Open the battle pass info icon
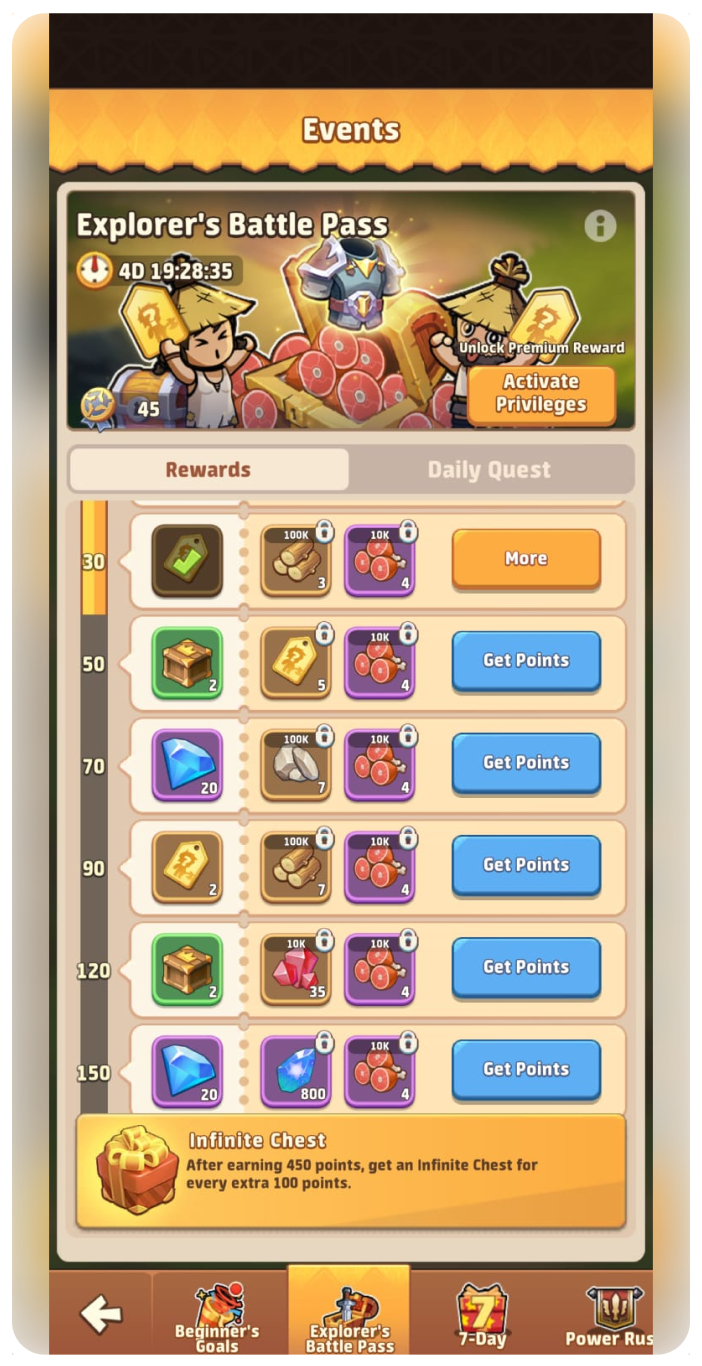 pyautogui.click(x=600, y=227)
